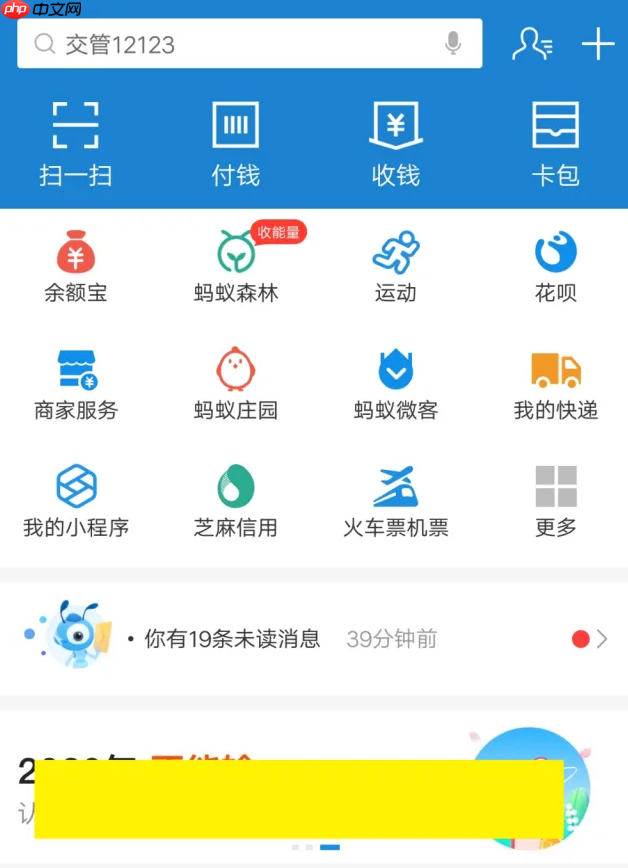
Task: Open 蚂蚁森林 to collect energy
Action: 236,266
